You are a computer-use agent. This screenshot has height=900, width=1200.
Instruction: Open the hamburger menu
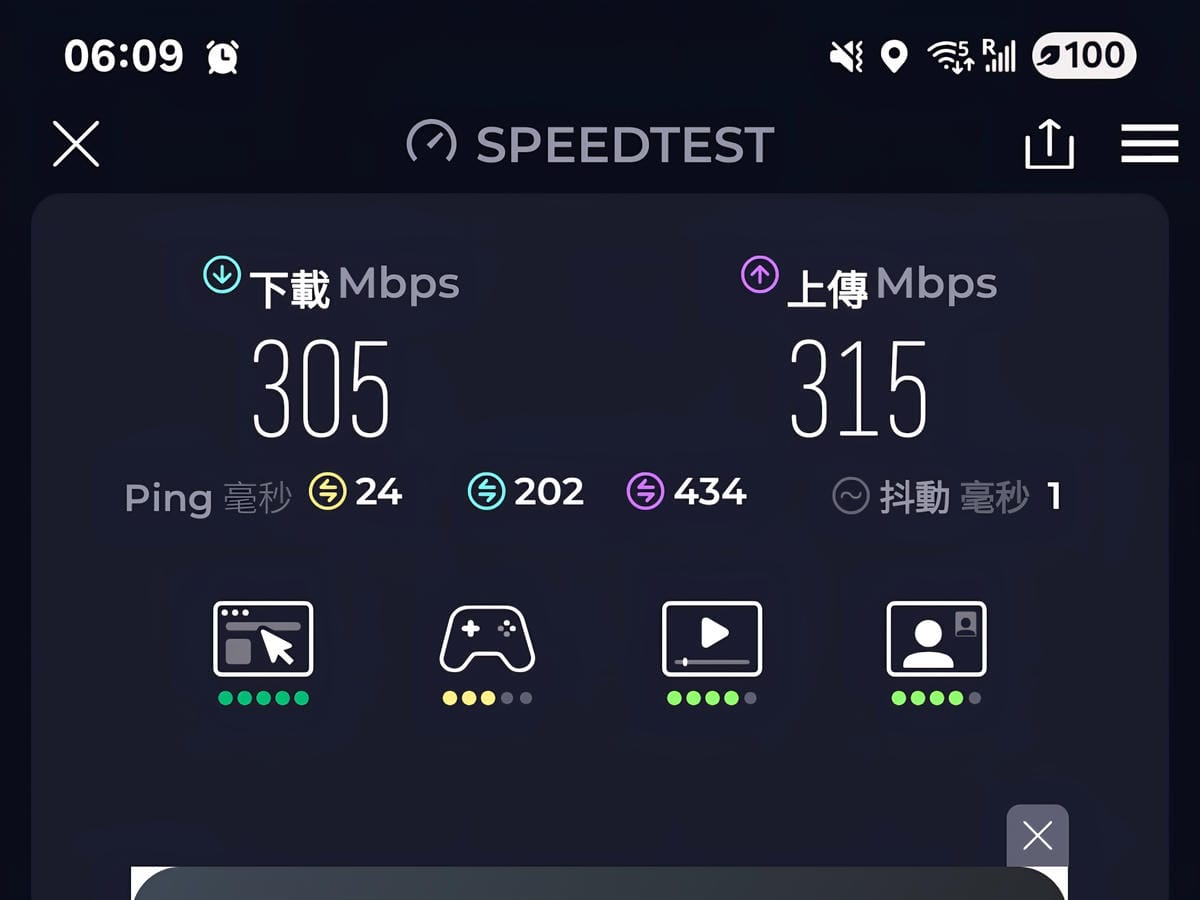tap(1149, 144)
